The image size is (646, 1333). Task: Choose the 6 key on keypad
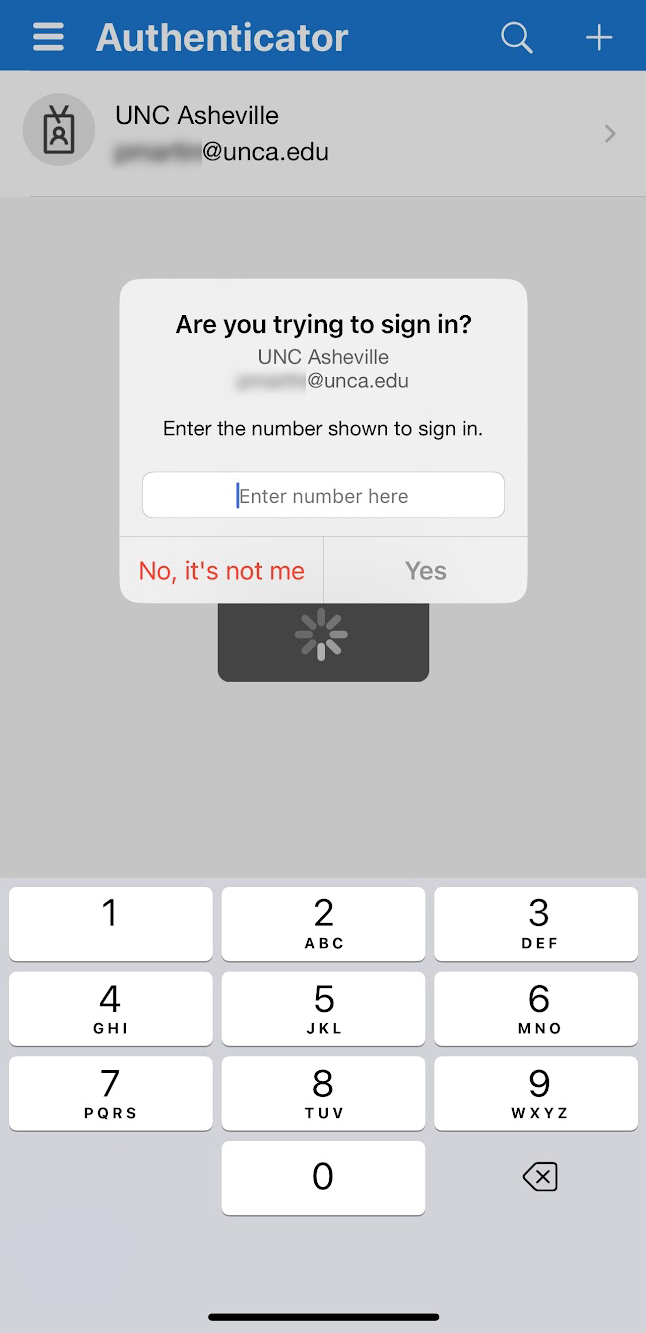point(537,1008)
